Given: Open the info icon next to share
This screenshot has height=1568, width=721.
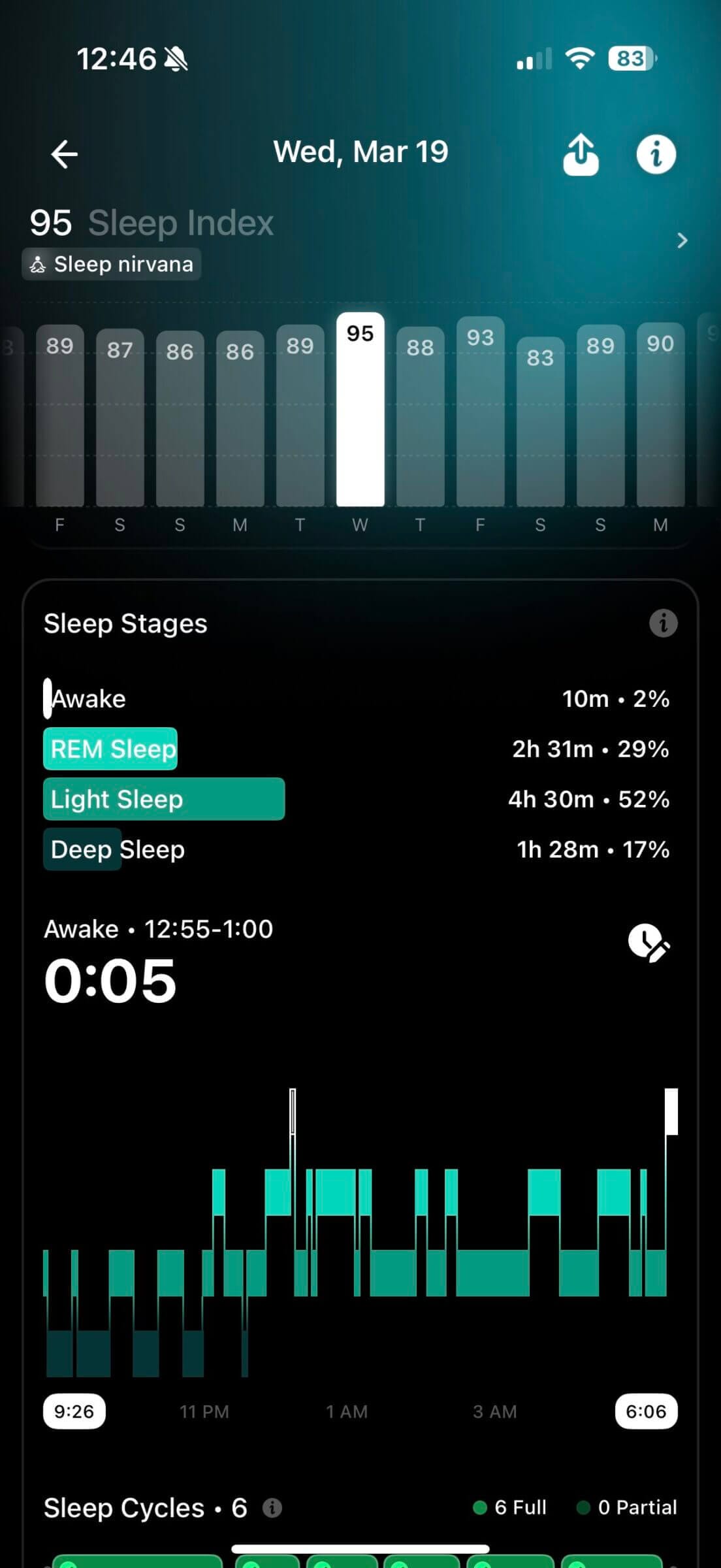Looking at the screenshot, I should pyautogui.click(x=656, y=153).
